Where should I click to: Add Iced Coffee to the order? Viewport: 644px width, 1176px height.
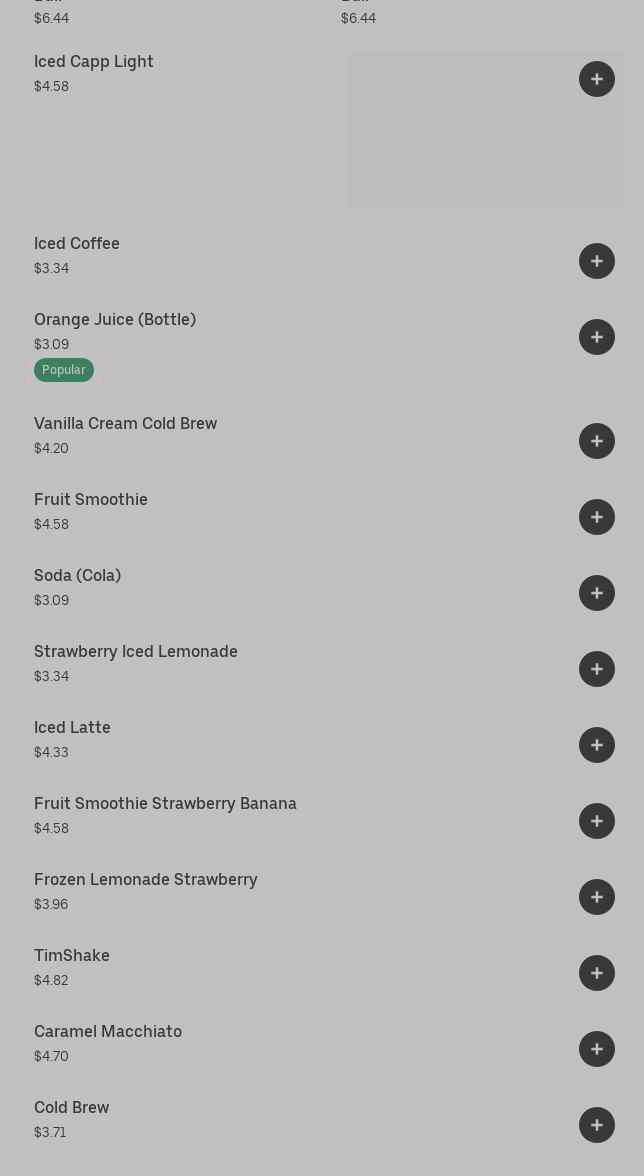(x=597, y=261)
